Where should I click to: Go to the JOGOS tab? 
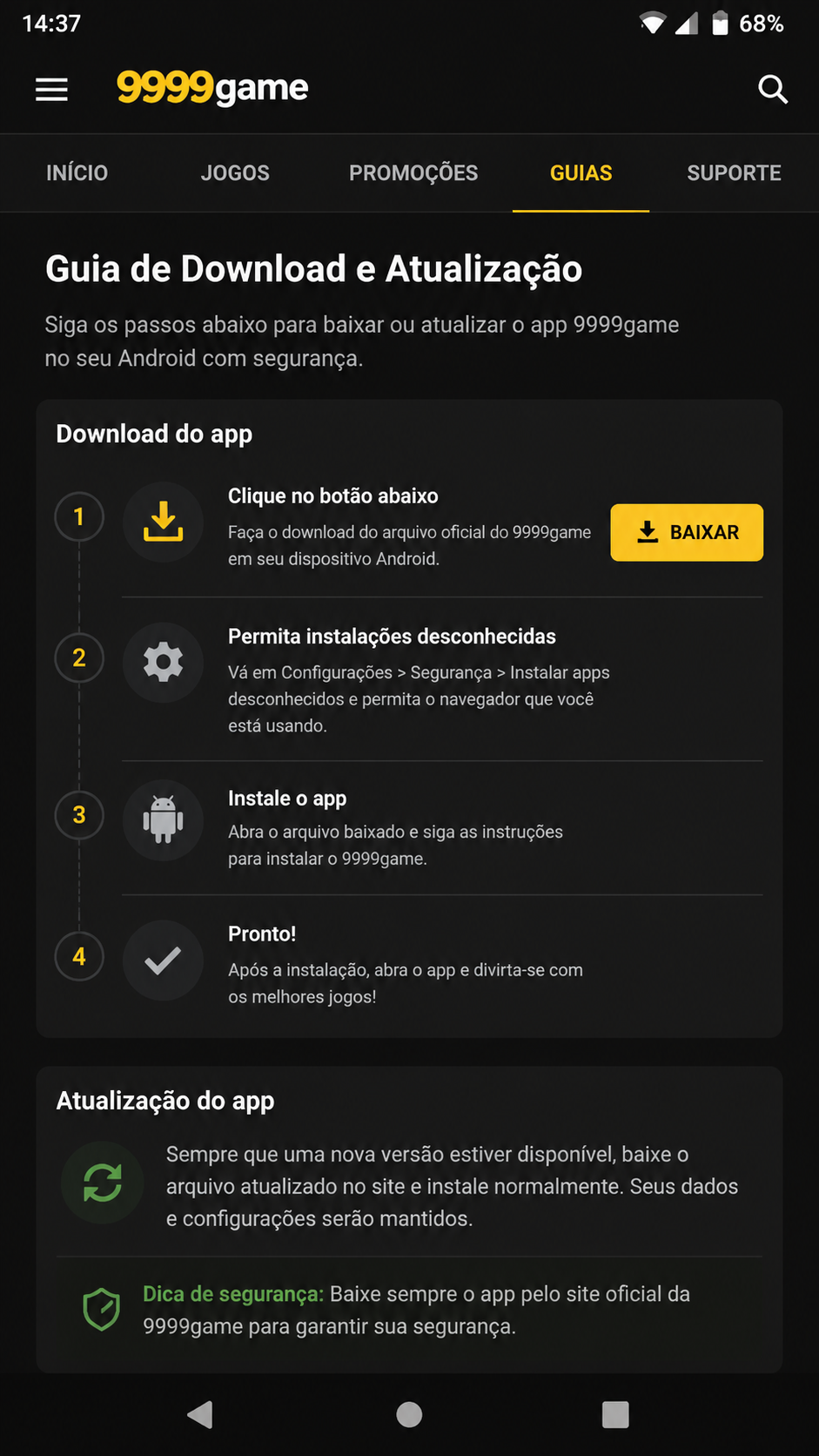(235, 172)
